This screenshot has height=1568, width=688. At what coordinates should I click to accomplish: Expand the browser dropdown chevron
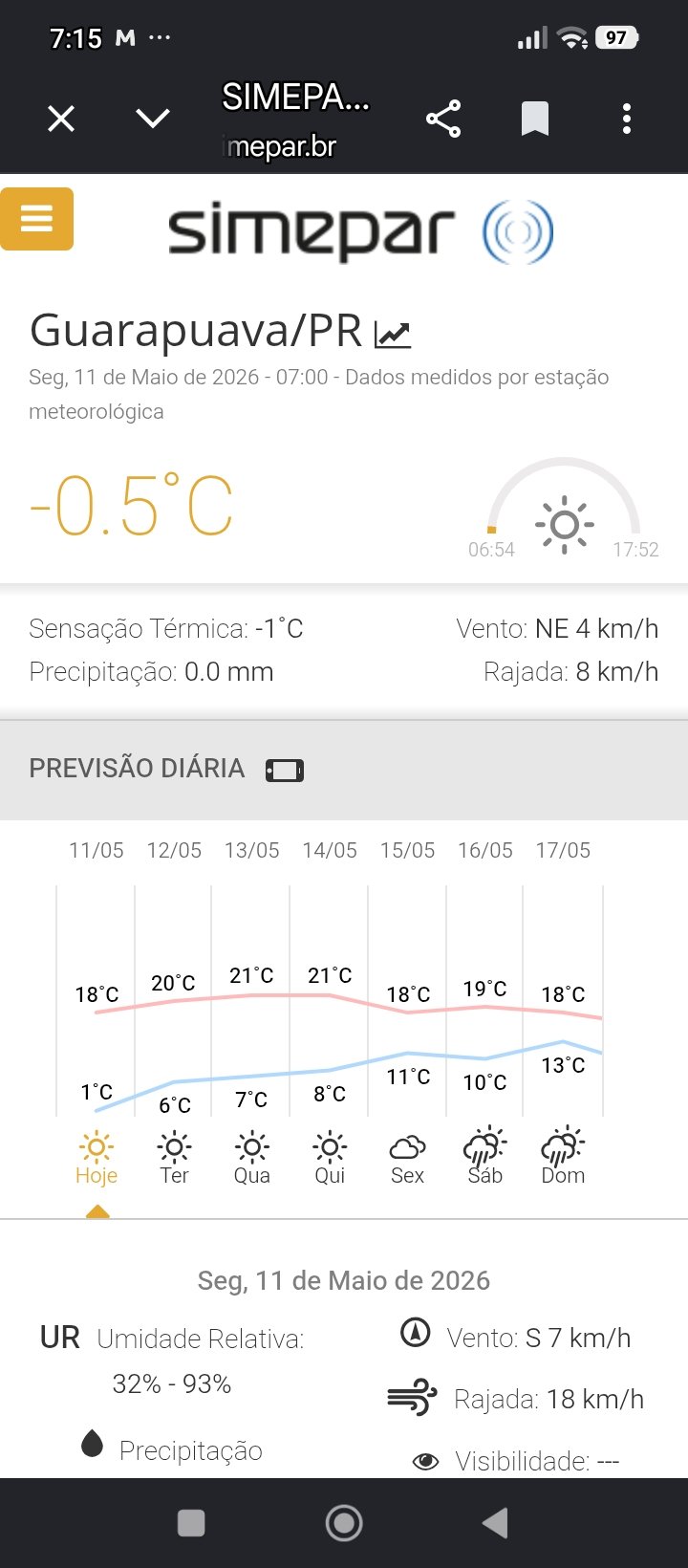pos(153,120)
